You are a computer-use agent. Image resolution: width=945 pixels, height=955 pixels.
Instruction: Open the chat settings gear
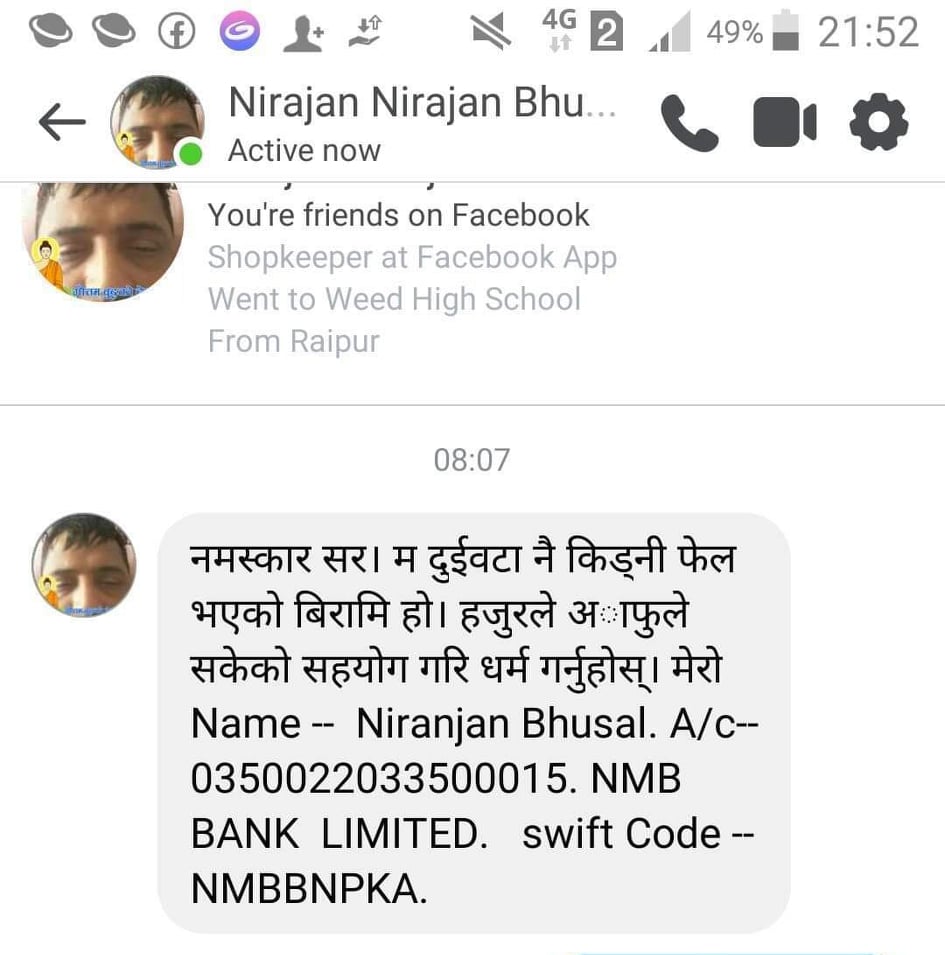[878, 124]
